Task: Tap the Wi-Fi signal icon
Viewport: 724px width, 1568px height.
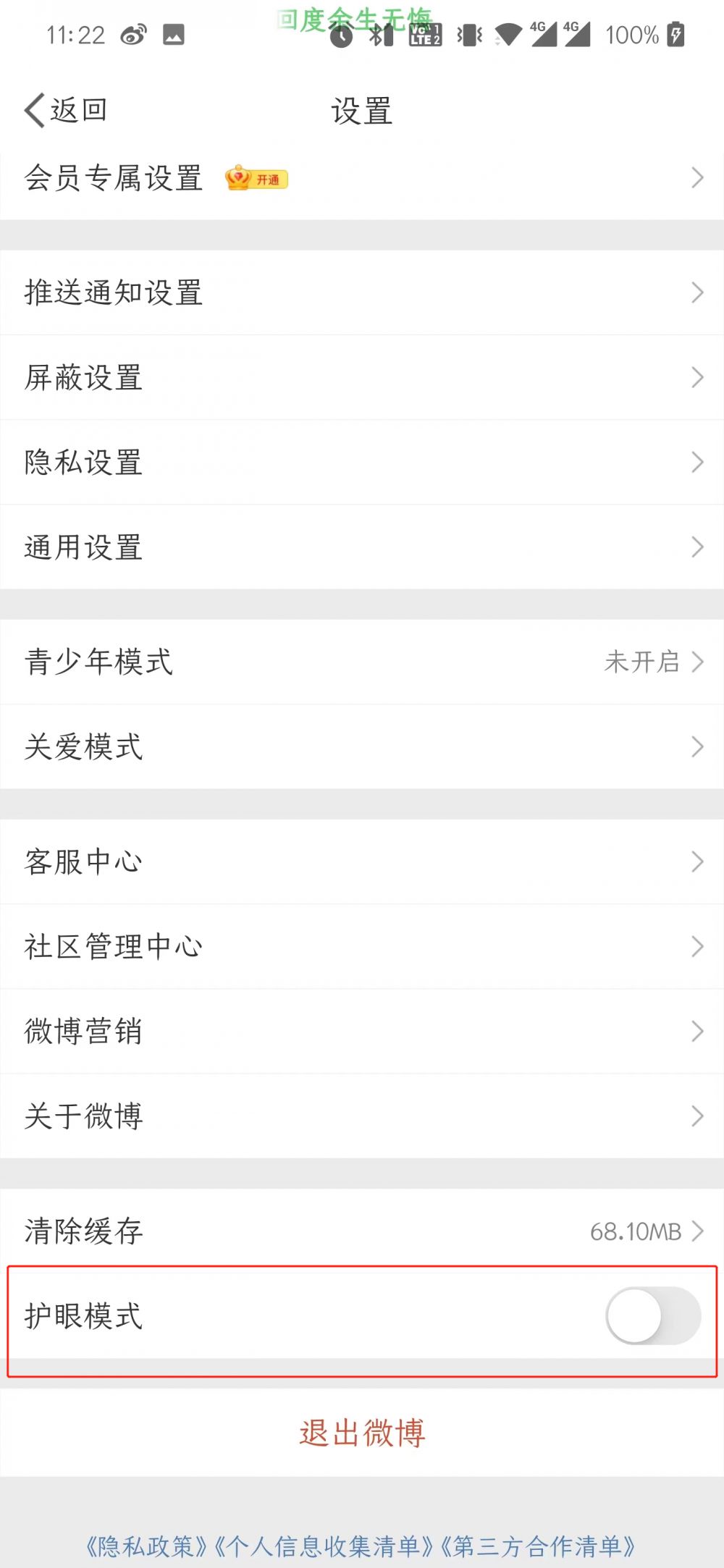Action: pos(510,33)
